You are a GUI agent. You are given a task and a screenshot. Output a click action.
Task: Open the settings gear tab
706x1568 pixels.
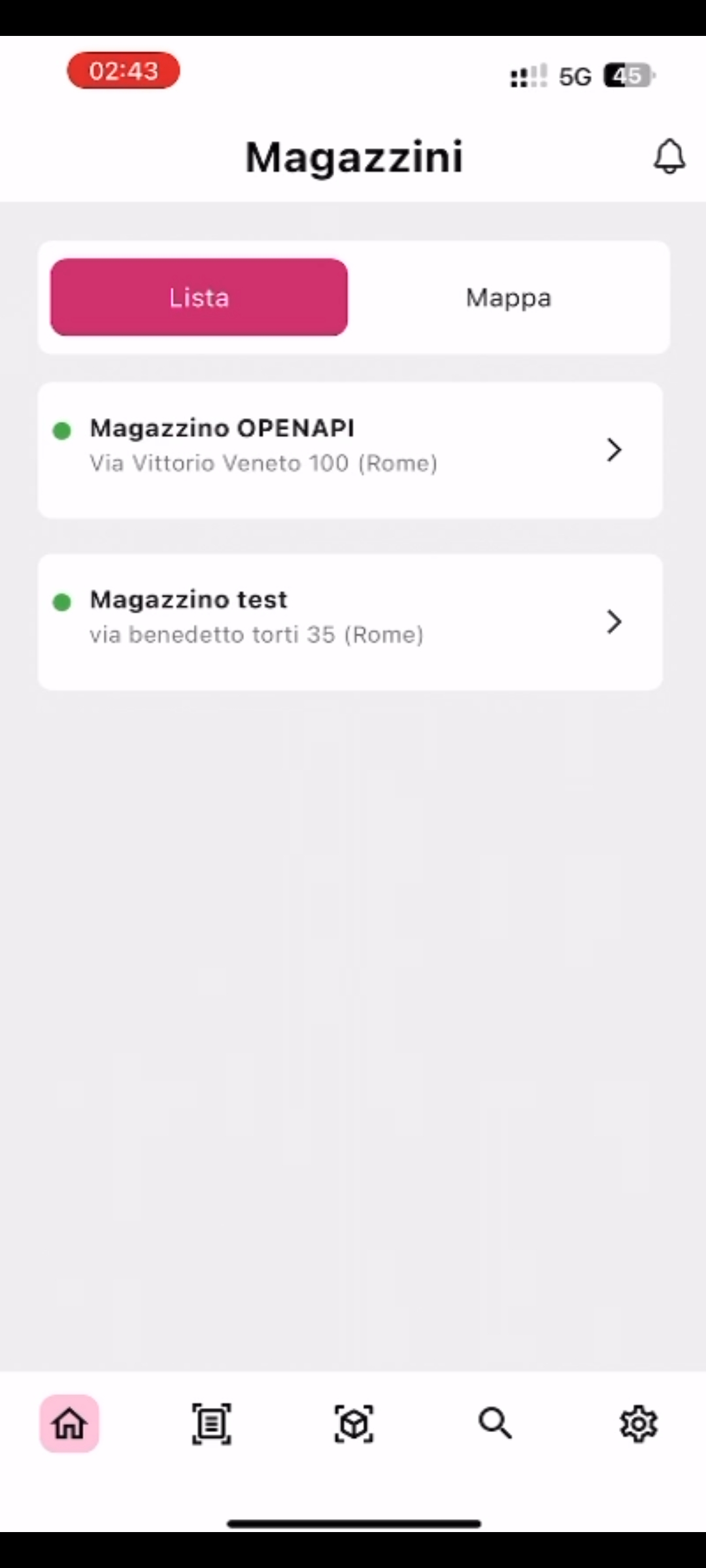click(638, 1424)
